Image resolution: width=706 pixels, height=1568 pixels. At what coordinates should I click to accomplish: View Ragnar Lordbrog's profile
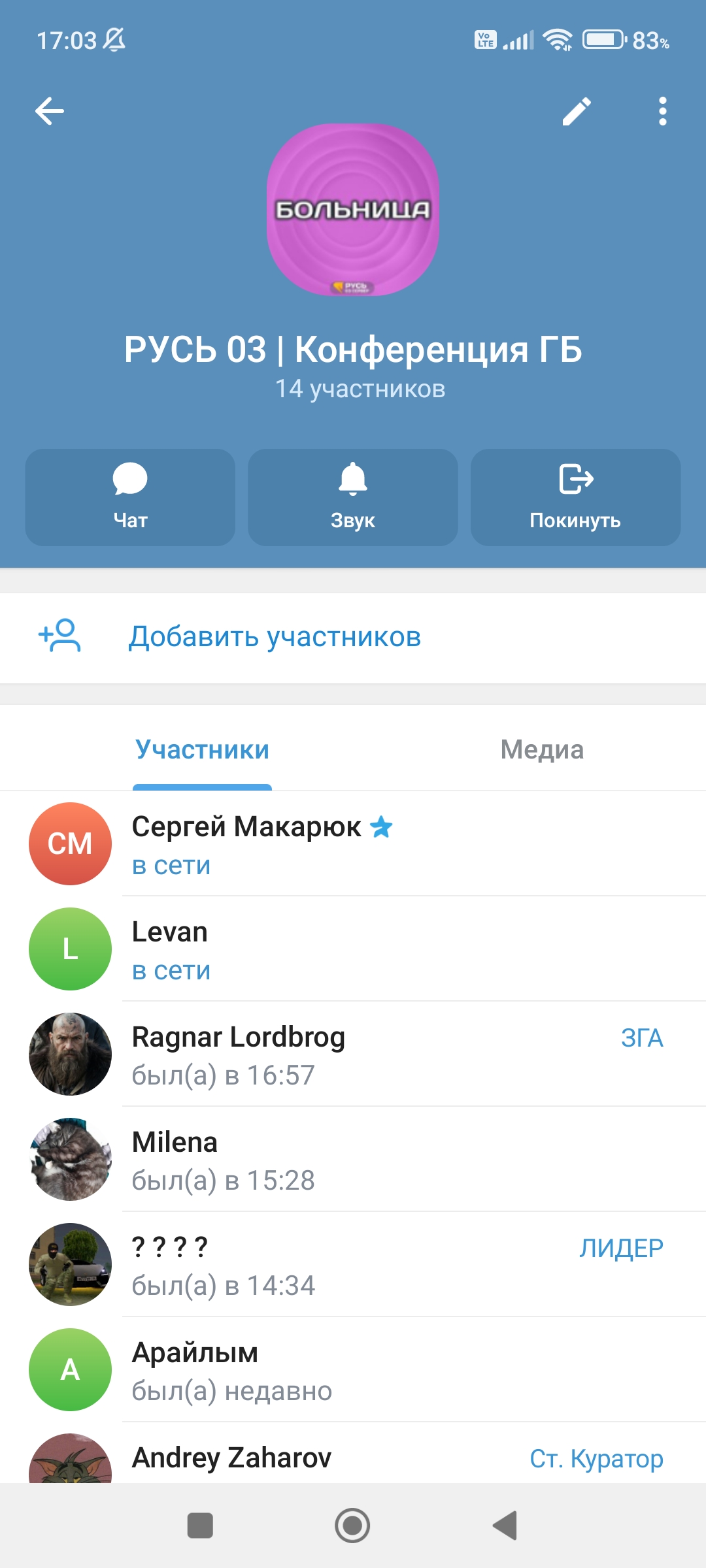click(353, 1054)
